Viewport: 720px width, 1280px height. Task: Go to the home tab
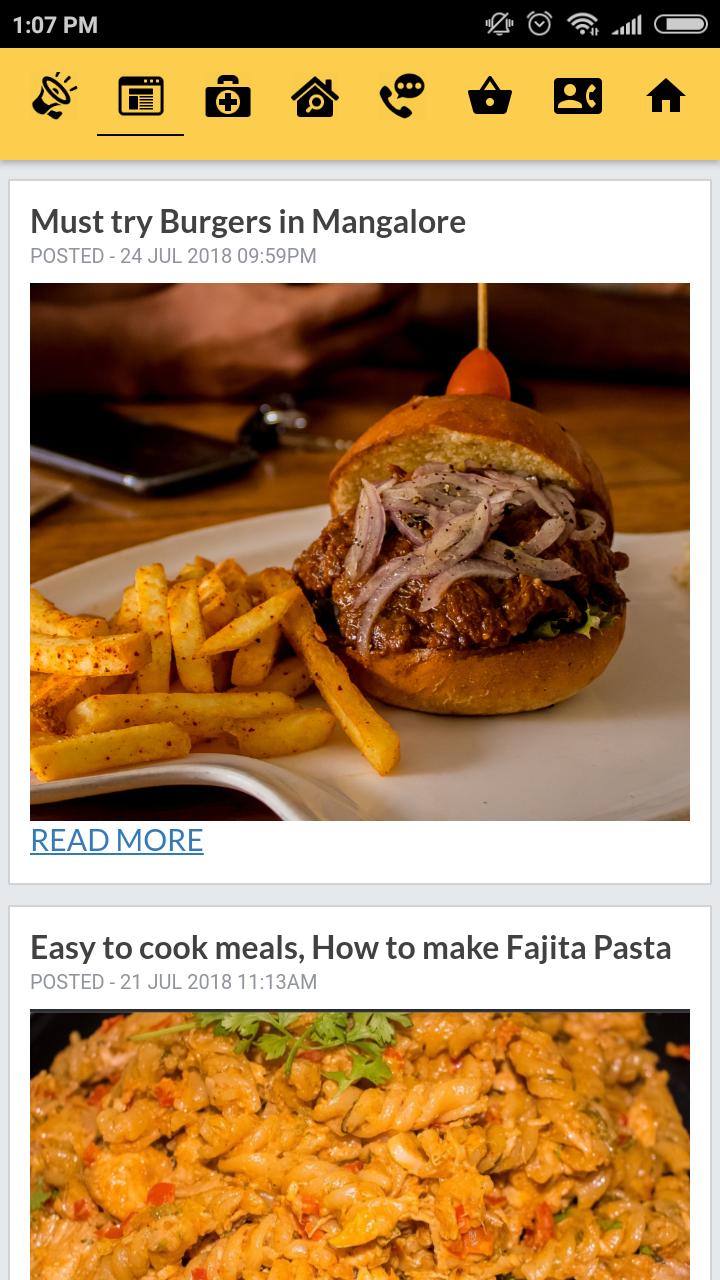pyautogui.click(x=665, y=97)
